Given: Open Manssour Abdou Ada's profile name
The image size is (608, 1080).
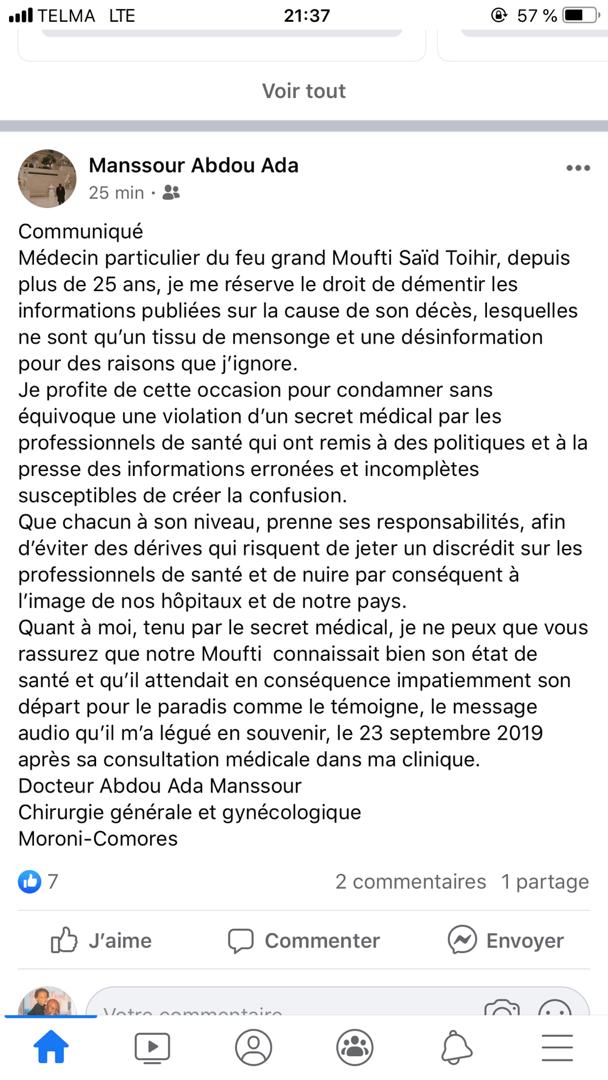Looking at the screenshot, I should click(193, 165).
